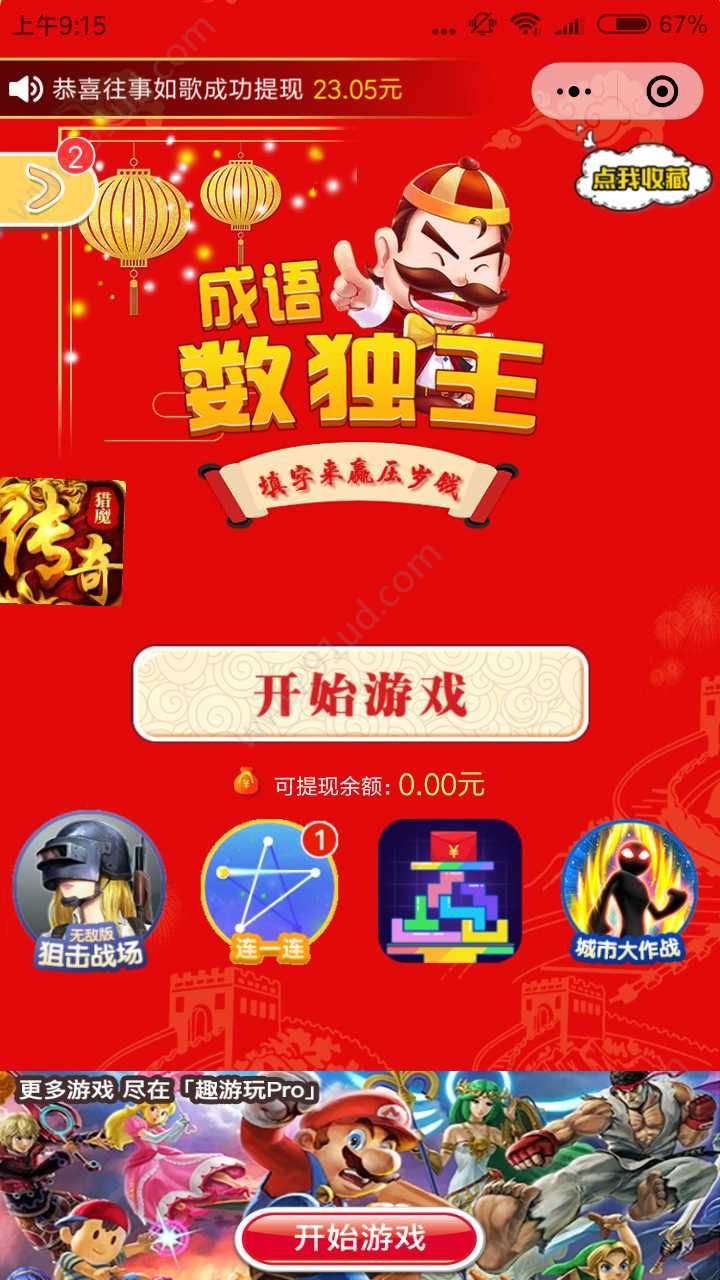This screenshot has height=1280, width=720.
Task: Open the 传奇 game promo tile
Action: point(62,542)
